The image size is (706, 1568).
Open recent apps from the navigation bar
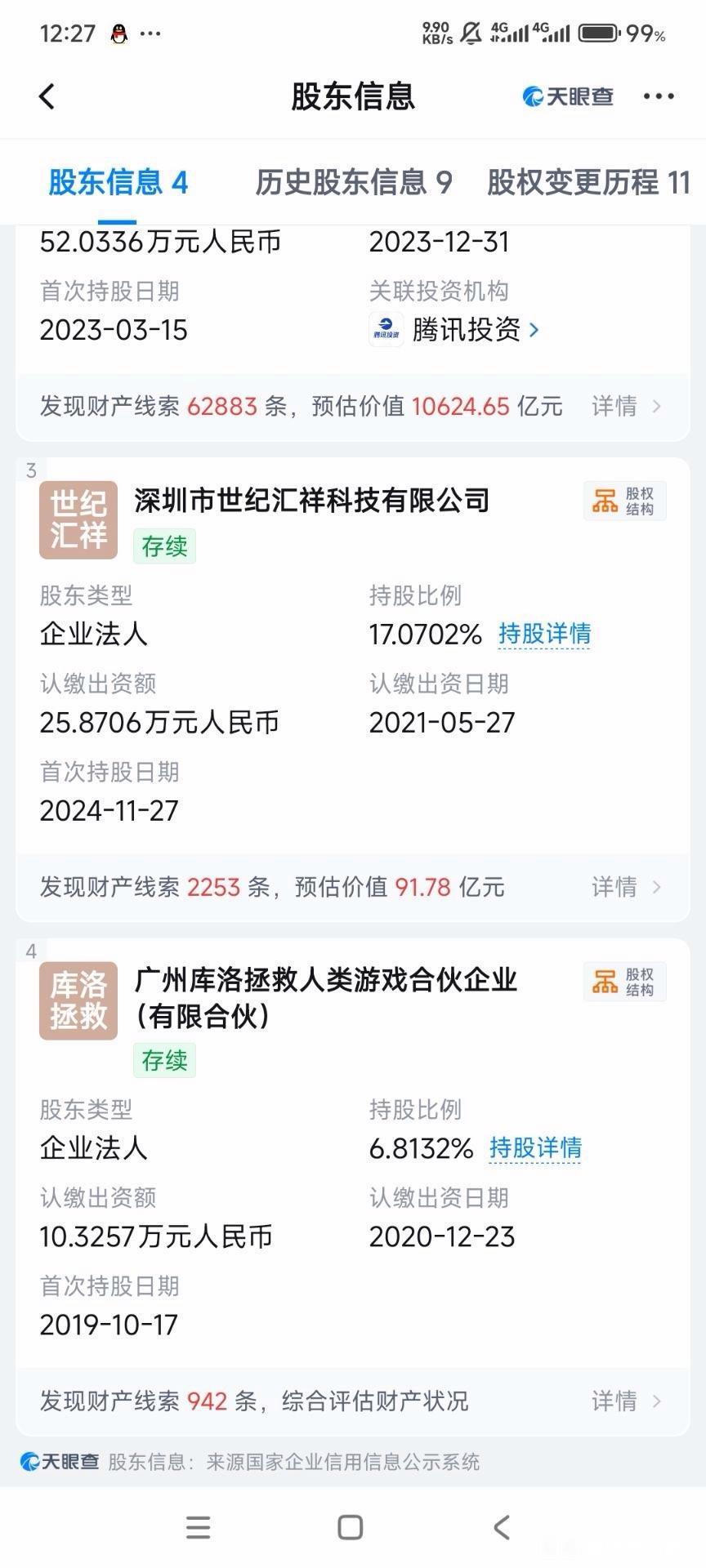199,1527
